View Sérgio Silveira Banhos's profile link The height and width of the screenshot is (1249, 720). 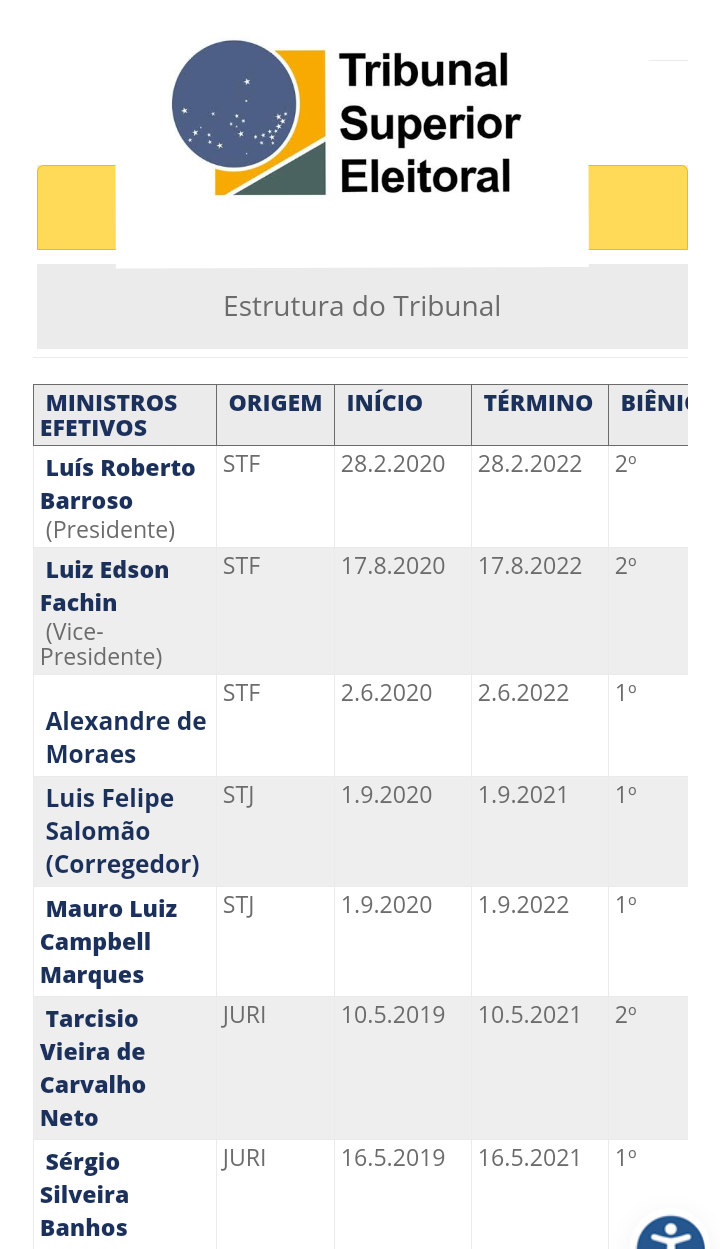click(85, 1194)
